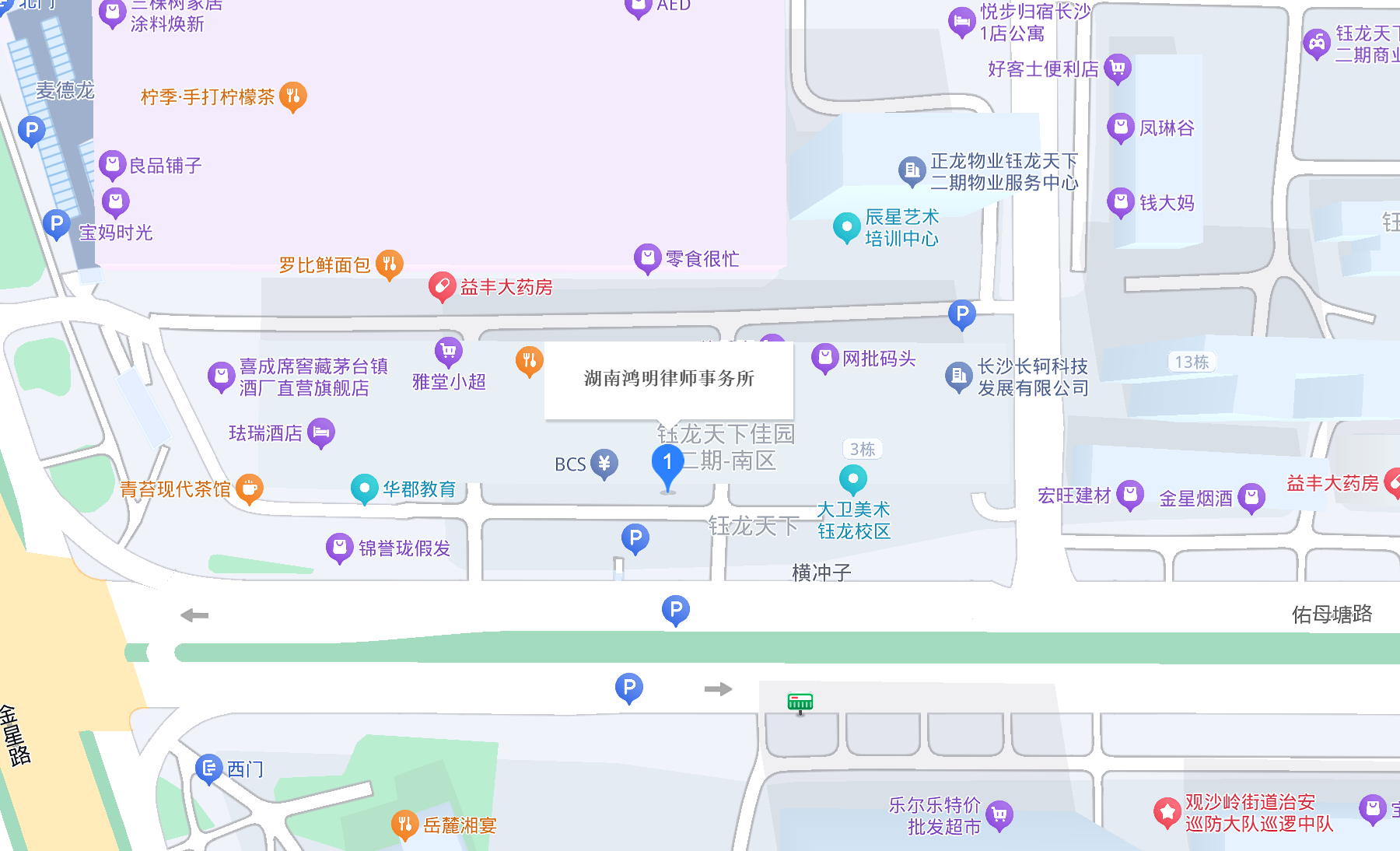1400x851 pixels.
Task: Open the BCS bank marker
Action: pos(604,464)
